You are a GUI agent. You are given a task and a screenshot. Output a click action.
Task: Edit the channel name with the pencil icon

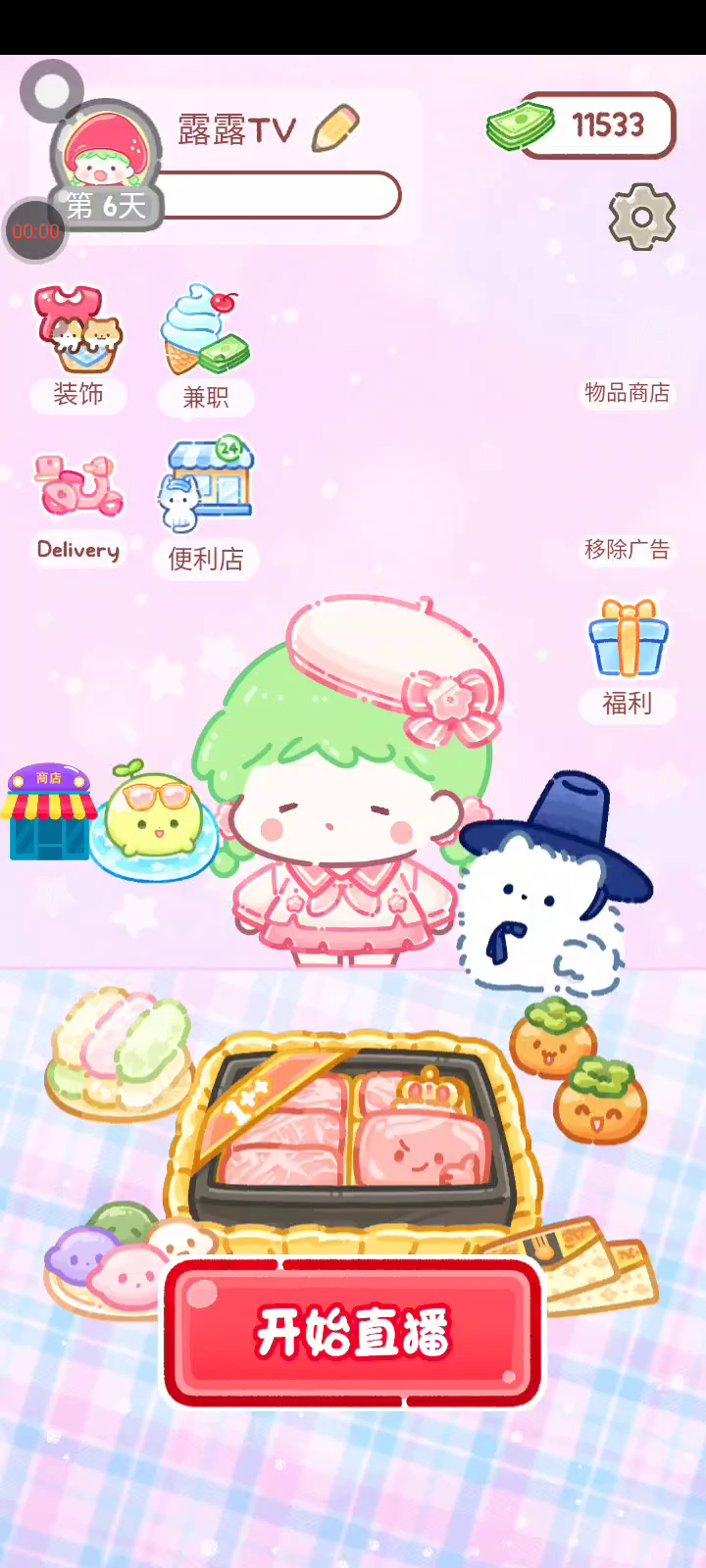[335, 128]
